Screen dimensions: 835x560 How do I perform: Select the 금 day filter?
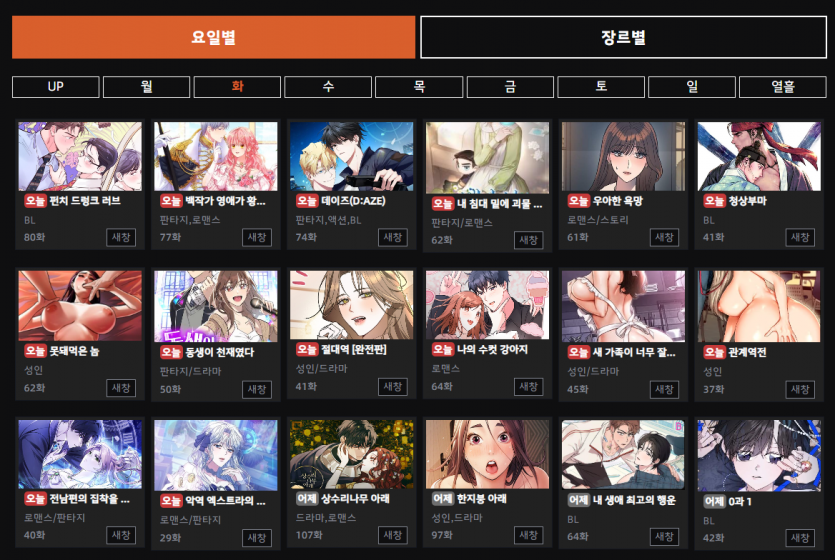(510, 87)
